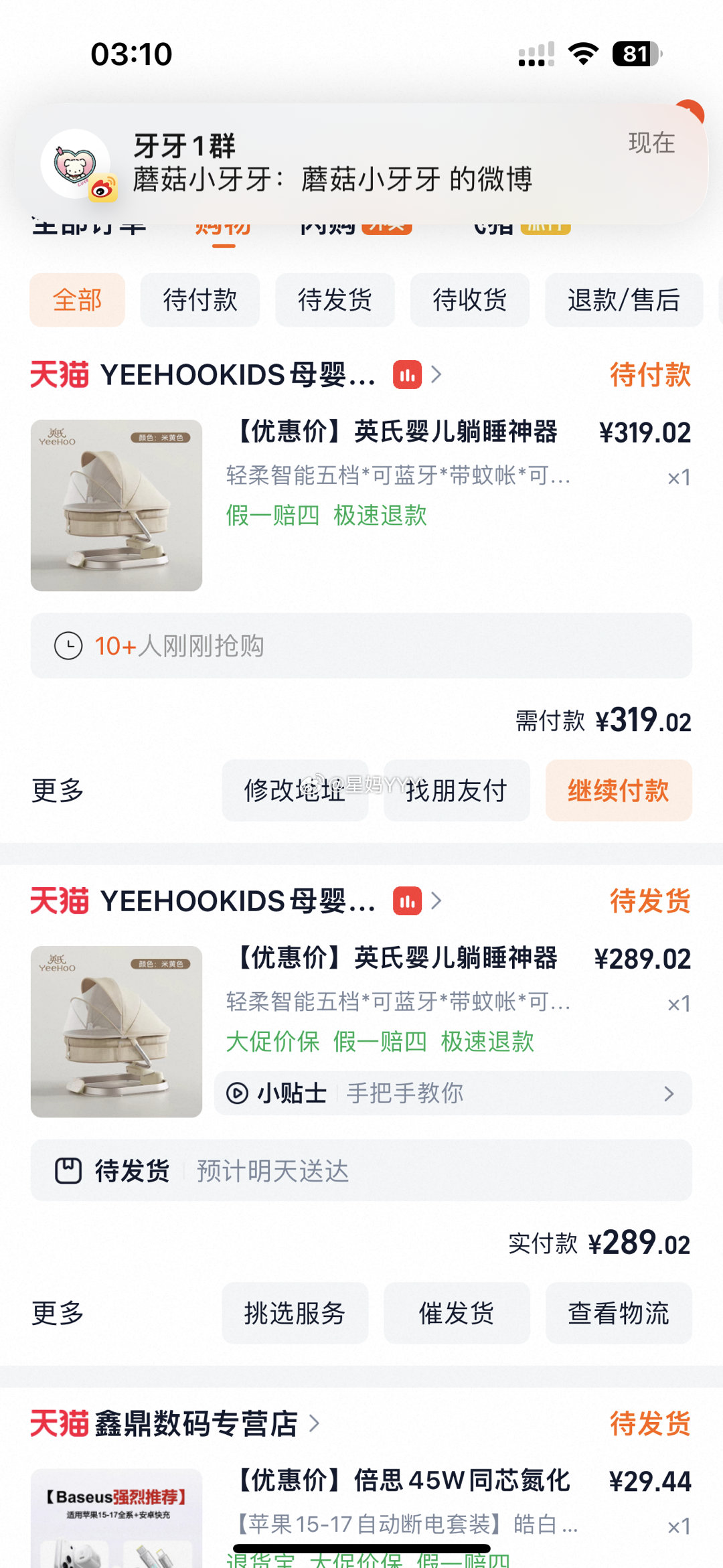
Task: Tap 挑选服务 on the ¥289.02 order
Action: (x=295, y=1313)
